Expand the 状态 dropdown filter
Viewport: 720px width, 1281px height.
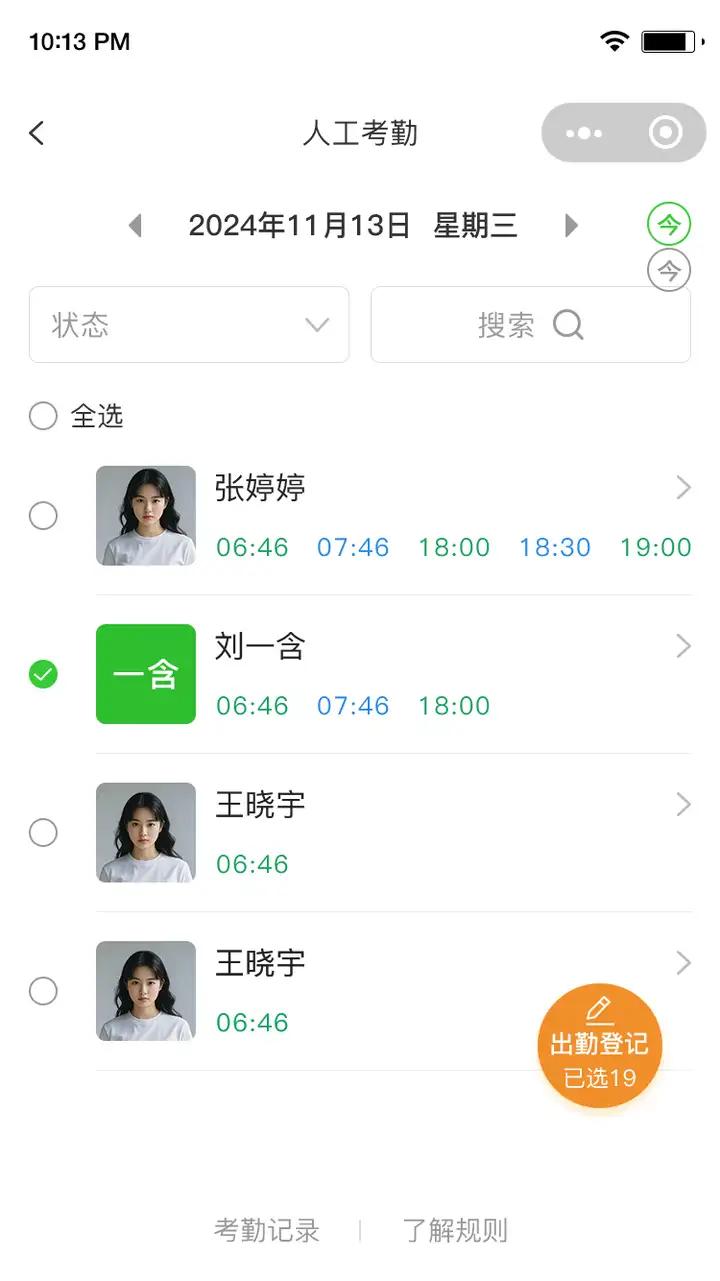189,325
